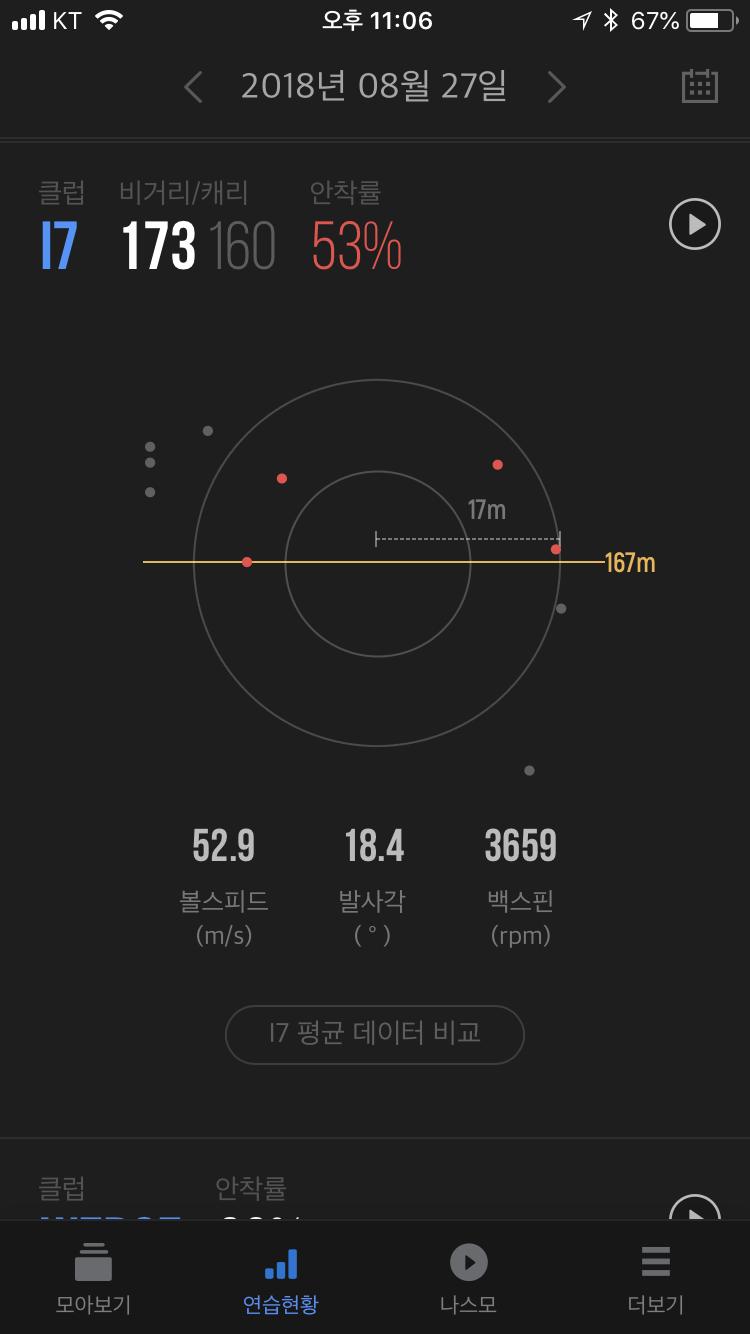Screen dimensions: 750x1334
Task: Go to the next date
Action: pos(557,88)
